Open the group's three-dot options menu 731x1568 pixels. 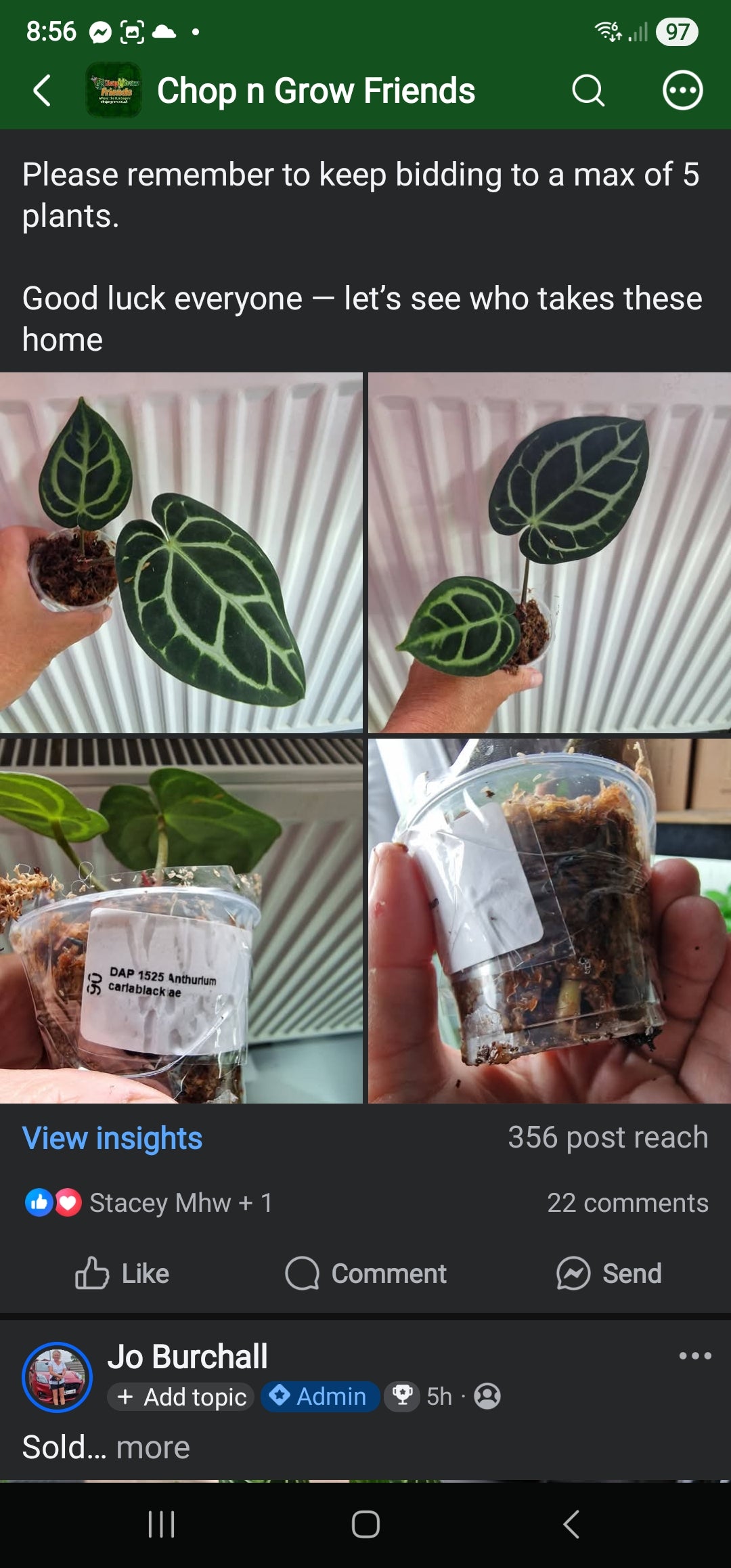click(682, 91)
